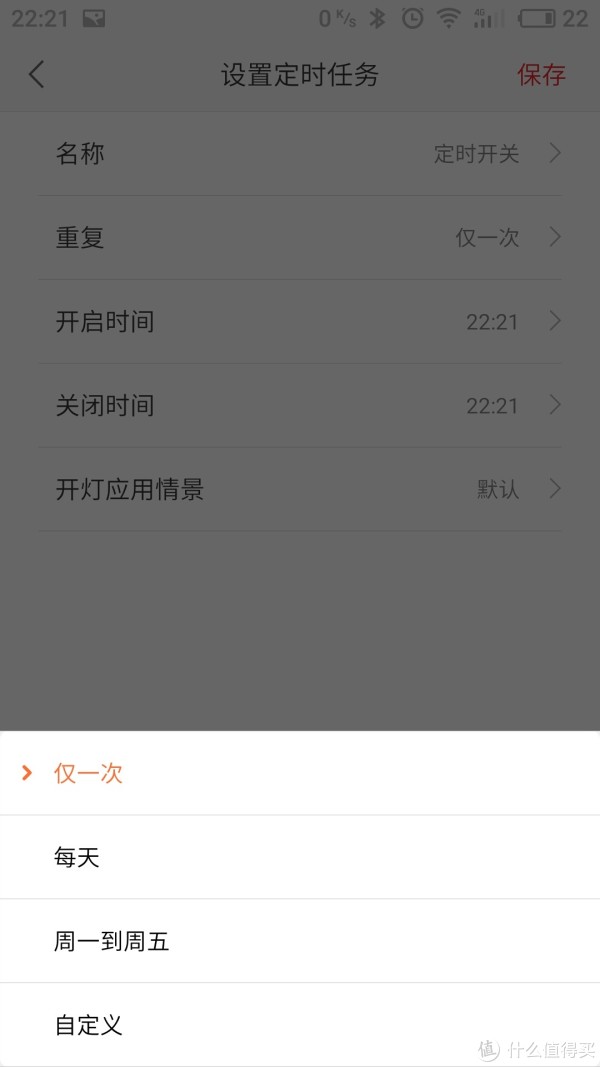Image resolution: width=600 pixels, height=1067 pixels.
Task: Open the 自定义 repeat option
Action: click(x=300, y=1024)
